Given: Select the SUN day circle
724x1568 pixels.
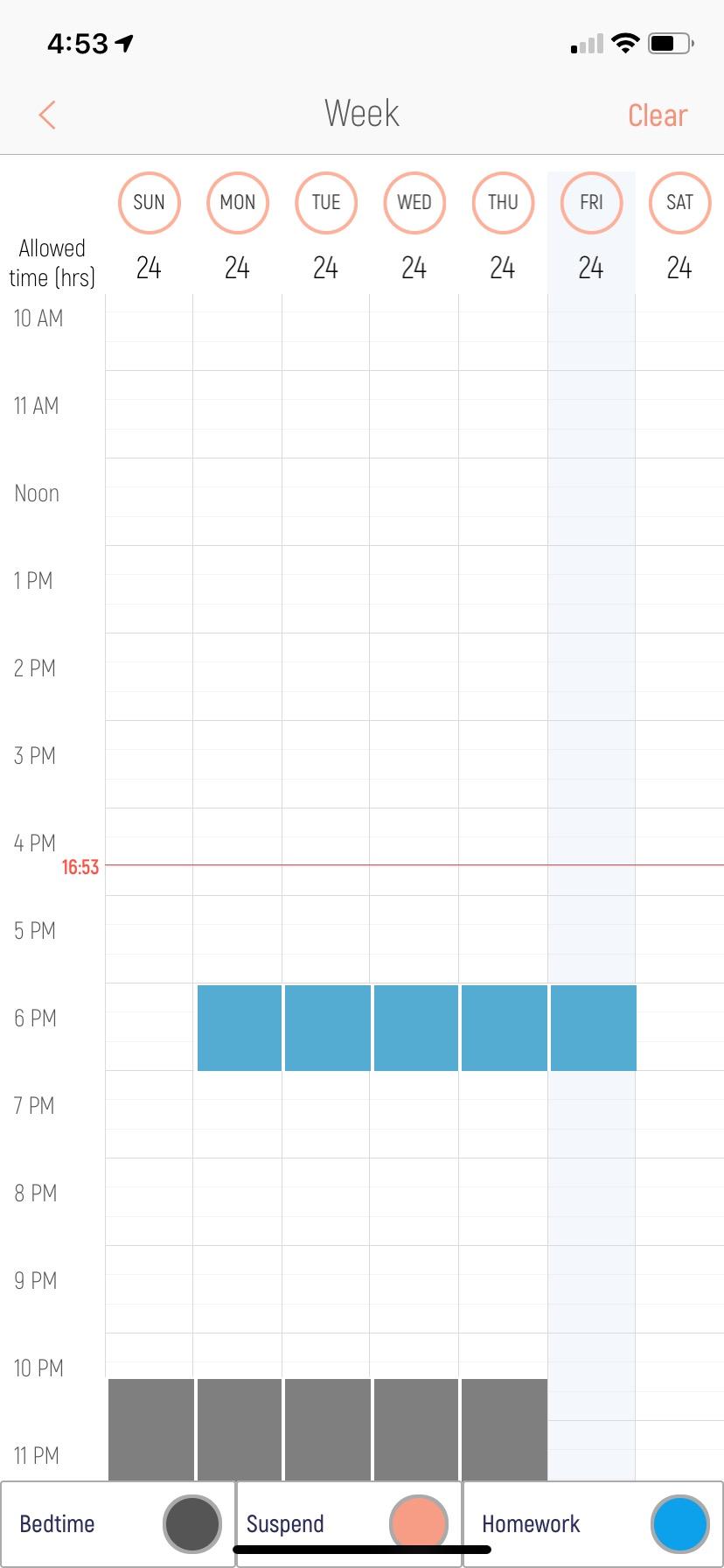Looking at the screenshot, I should point(149,203).
